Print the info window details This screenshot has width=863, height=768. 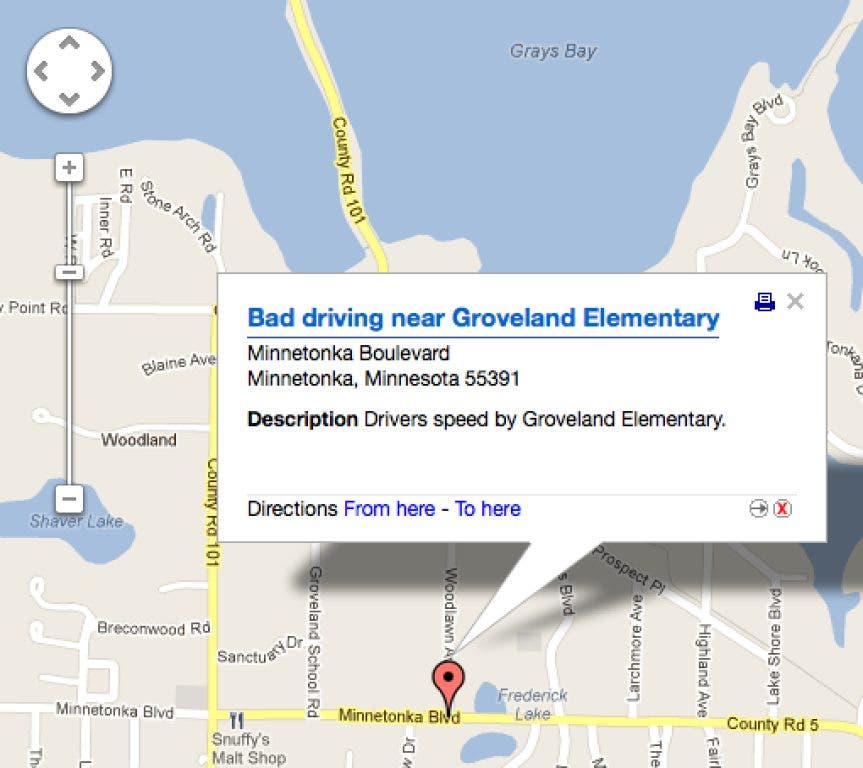point(765,301)
